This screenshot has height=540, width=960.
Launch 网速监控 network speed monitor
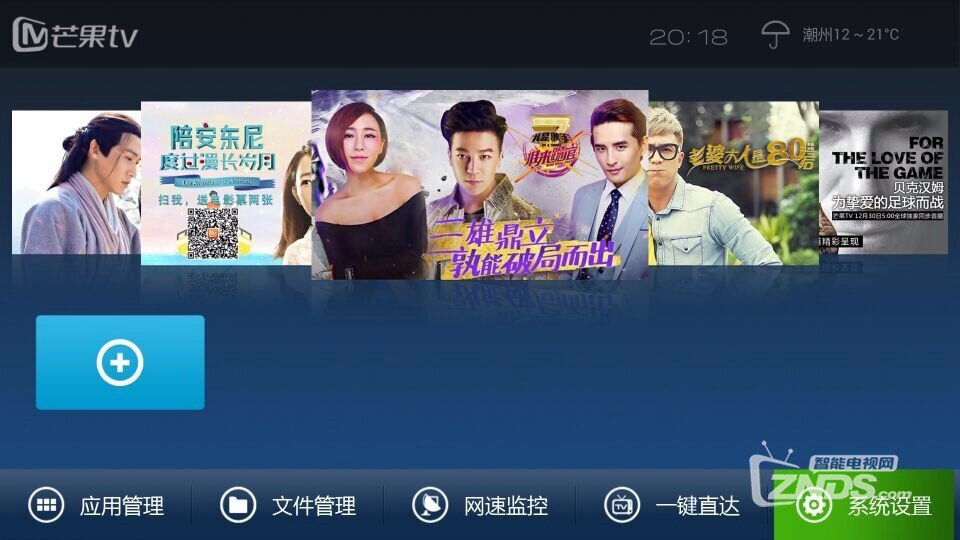click(x=480, y=506)
